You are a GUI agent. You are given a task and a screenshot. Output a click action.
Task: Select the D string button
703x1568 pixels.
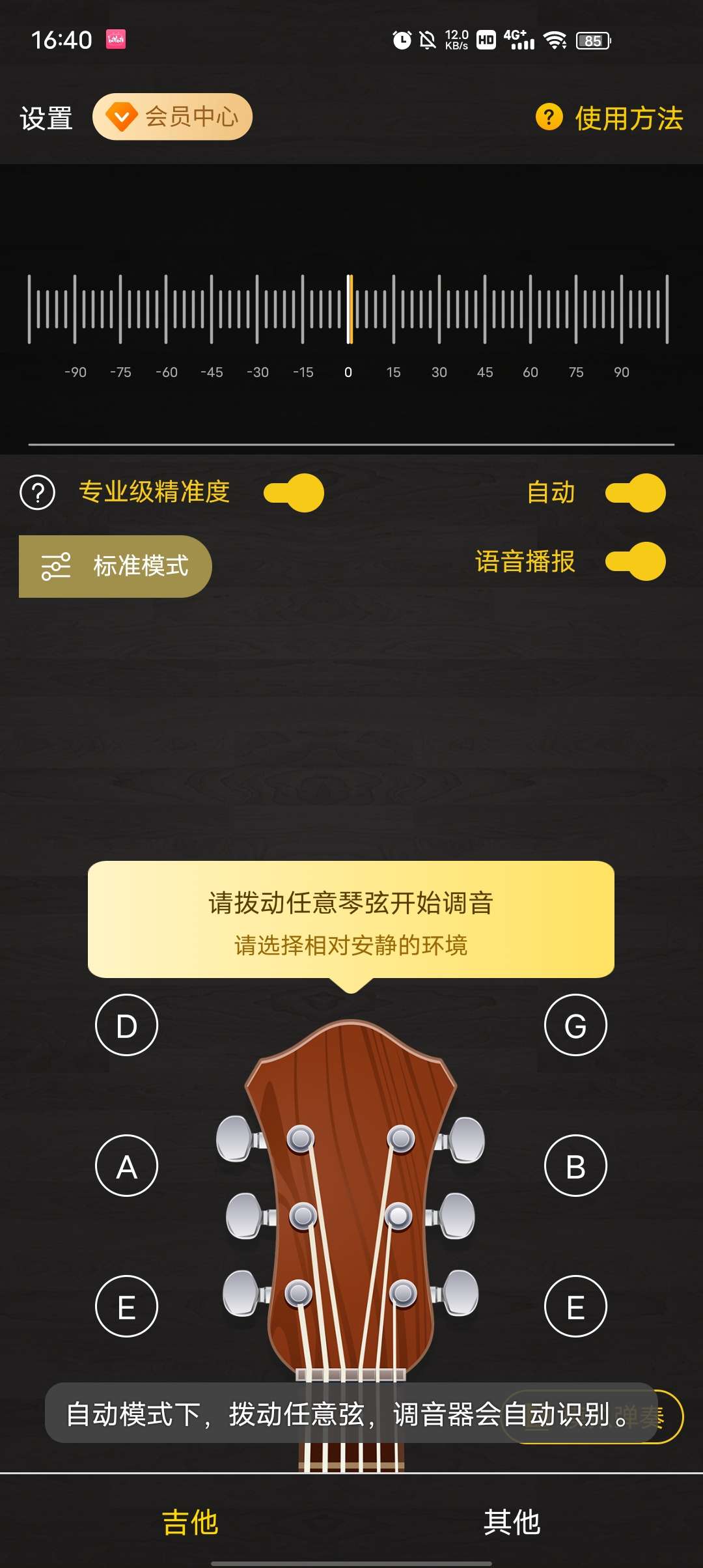[126, 1026]
